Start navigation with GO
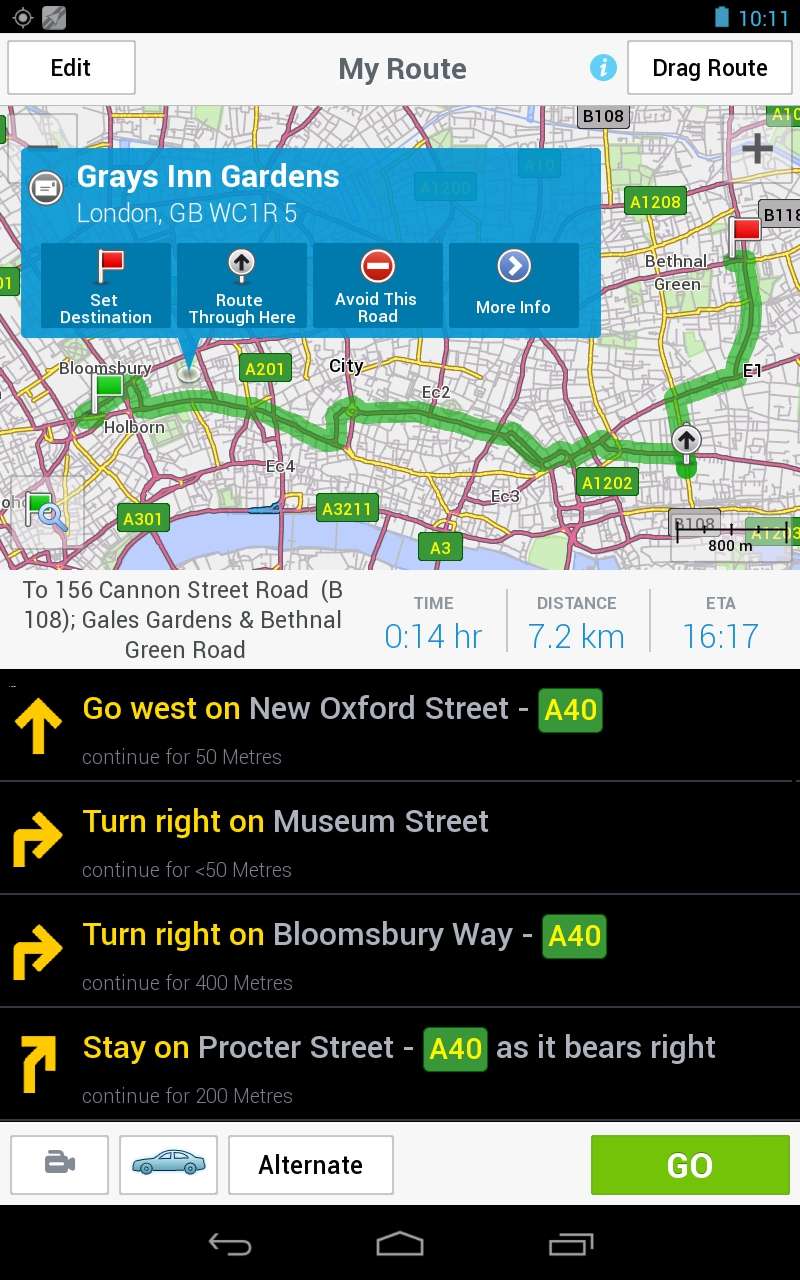This screenshot has width=800, height=1280. [x=690, y=1165]
